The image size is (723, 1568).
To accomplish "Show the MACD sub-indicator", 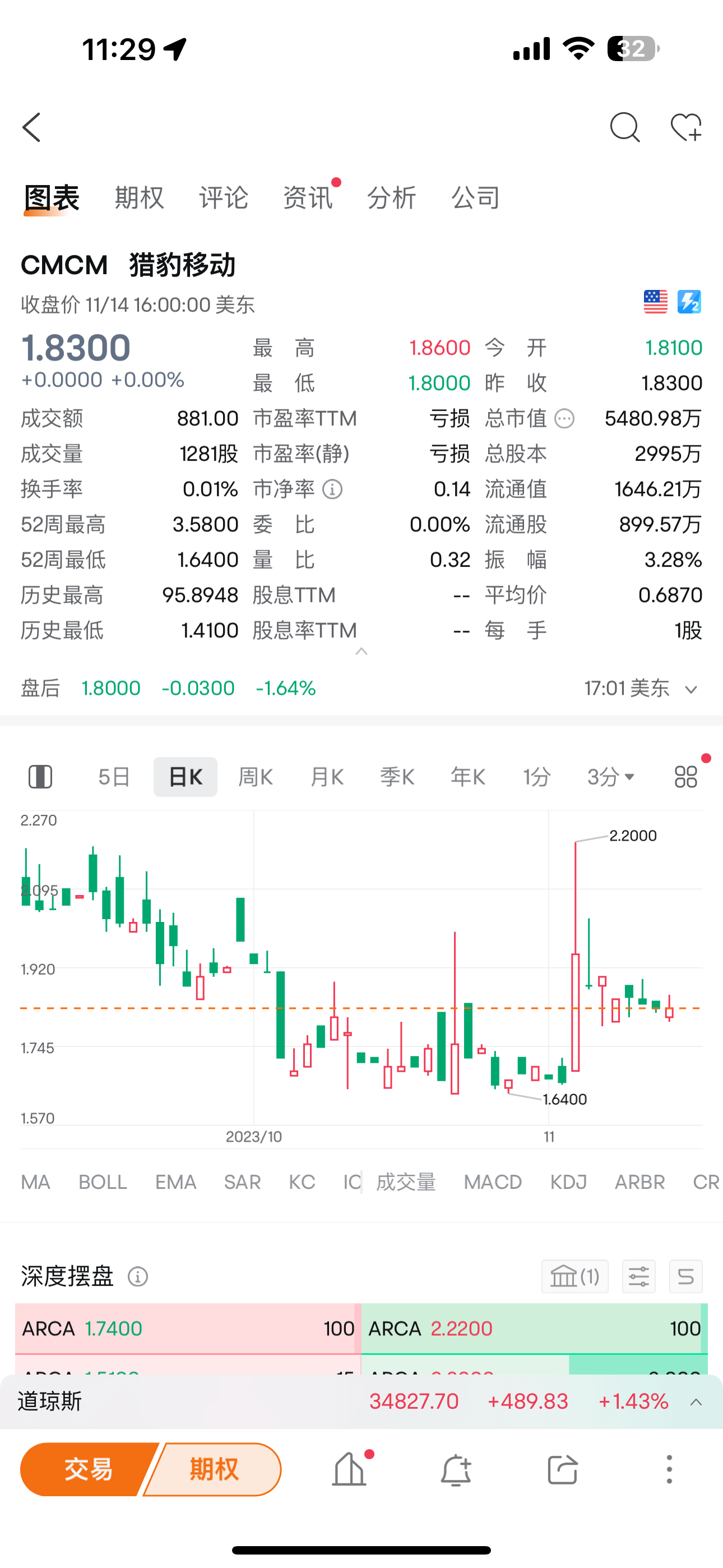I will 492,1182.
